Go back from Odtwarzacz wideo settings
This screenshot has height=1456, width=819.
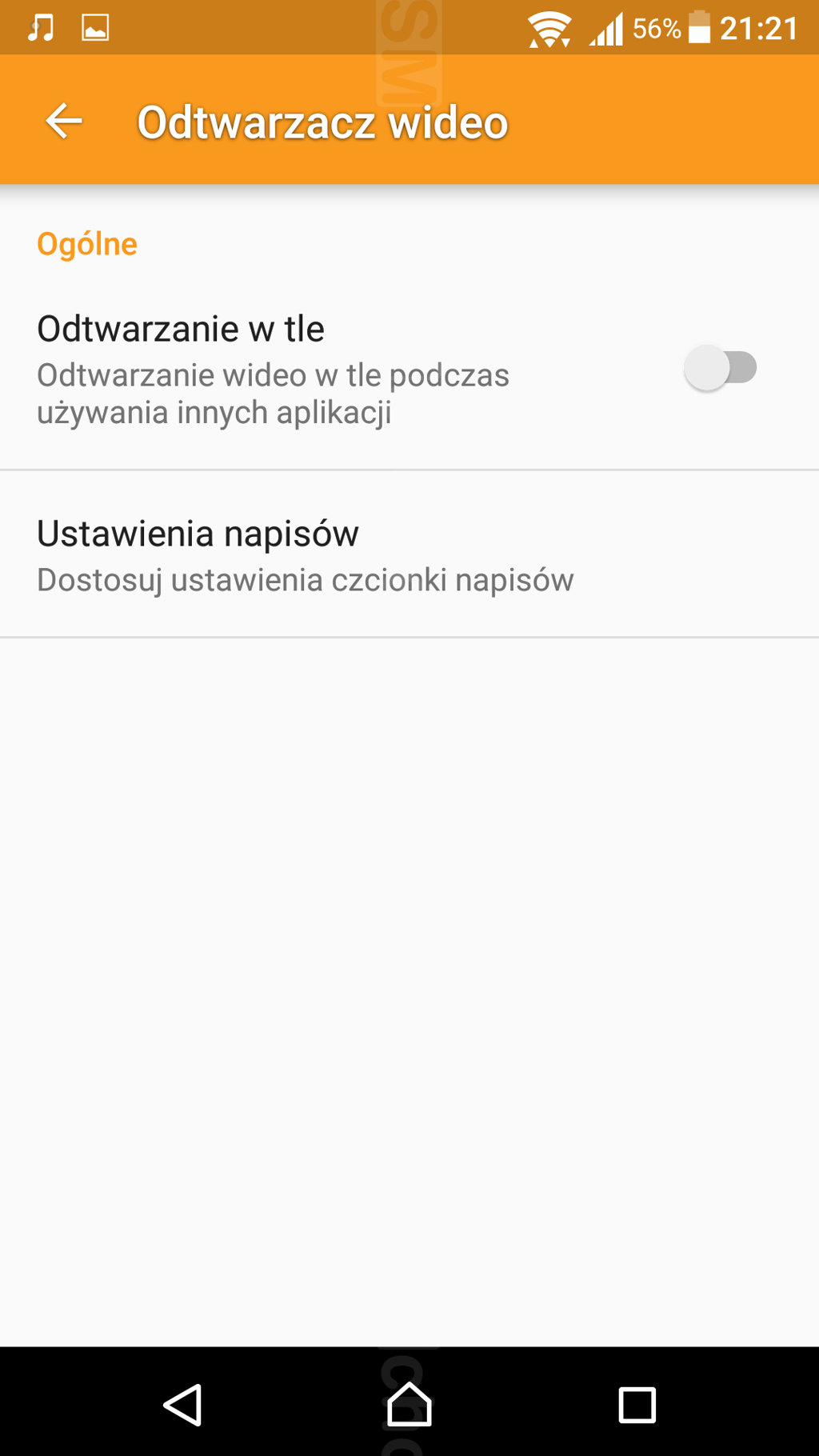coord(64,122)
